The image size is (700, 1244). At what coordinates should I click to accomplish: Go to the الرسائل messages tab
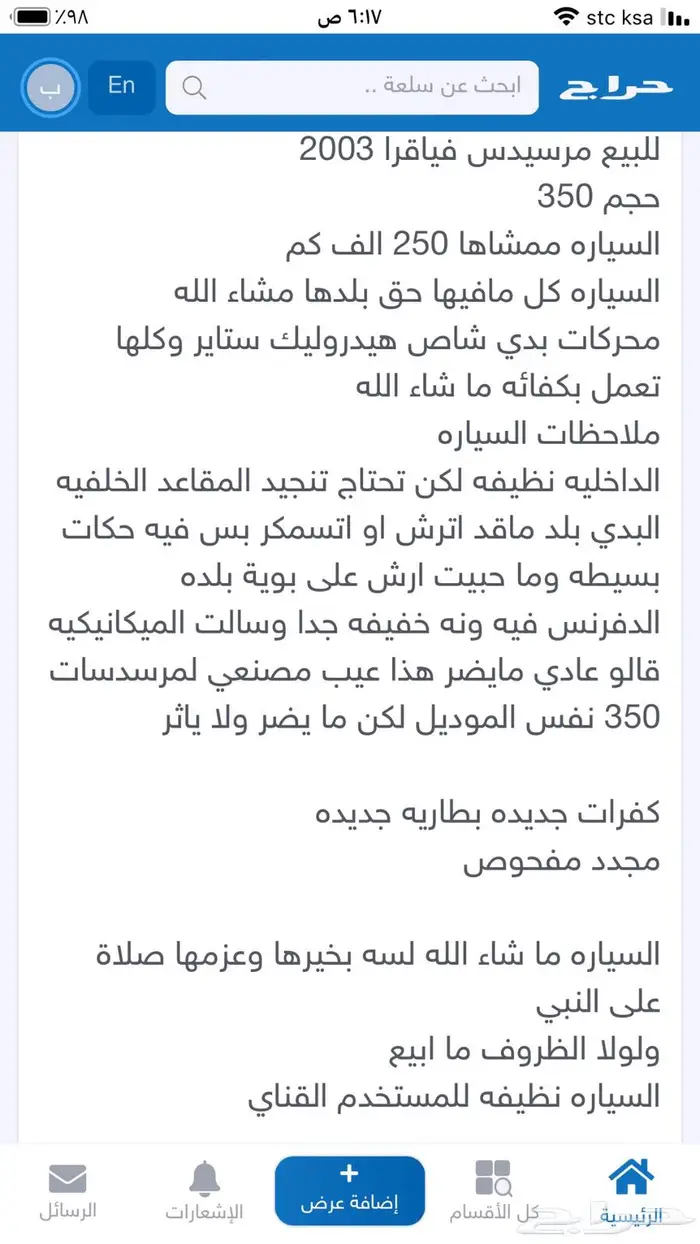pyautogui.click(x=68, y=1190)
